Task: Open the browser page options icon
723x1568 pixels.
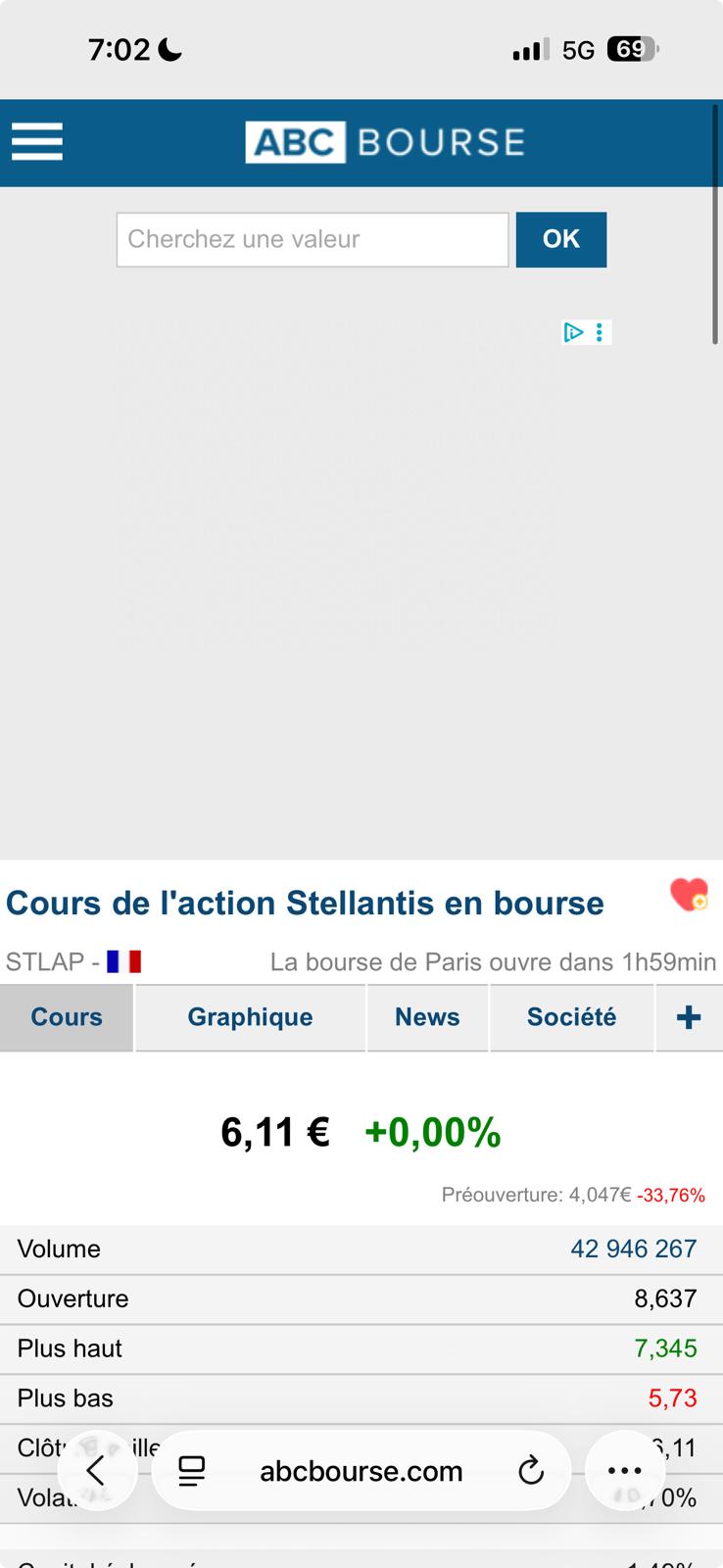Action: click(192, 1471)
